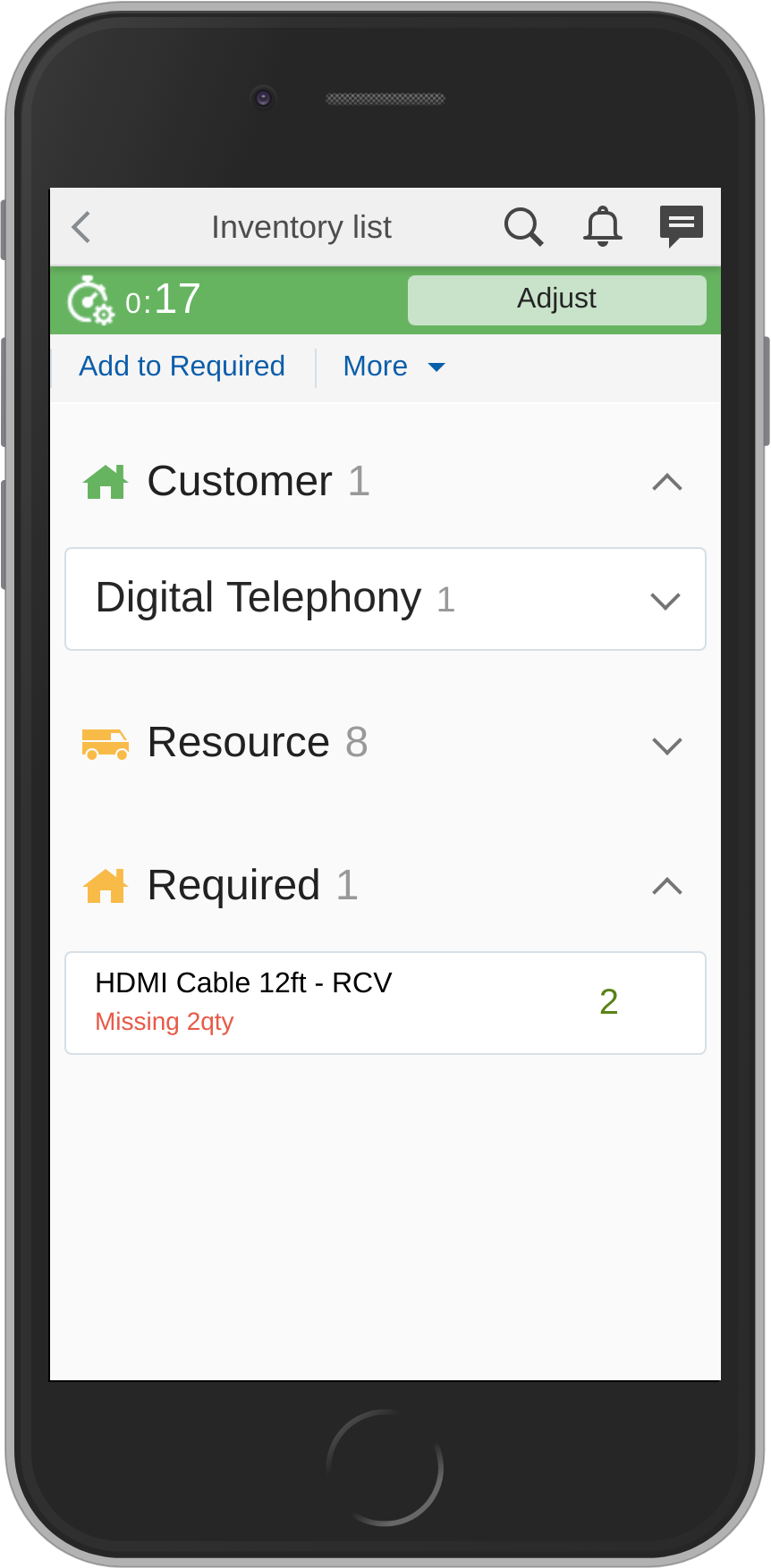
Task: Open the messages chat icon
Action: [x=681, y=227]
